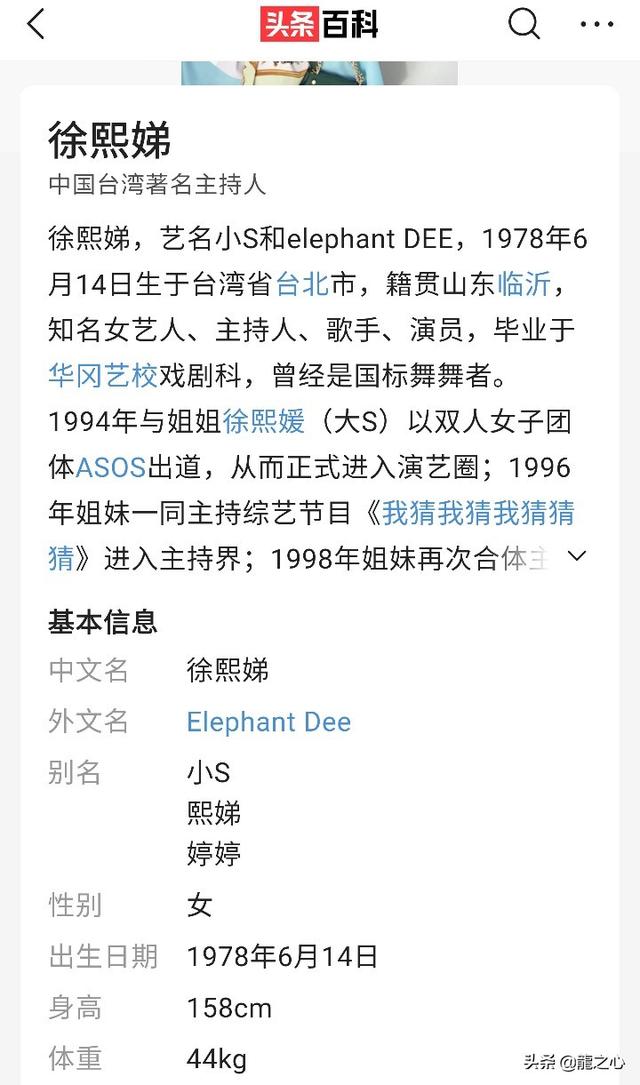
Task: Expand the summary with the down chevron
Action: point(576,556)
